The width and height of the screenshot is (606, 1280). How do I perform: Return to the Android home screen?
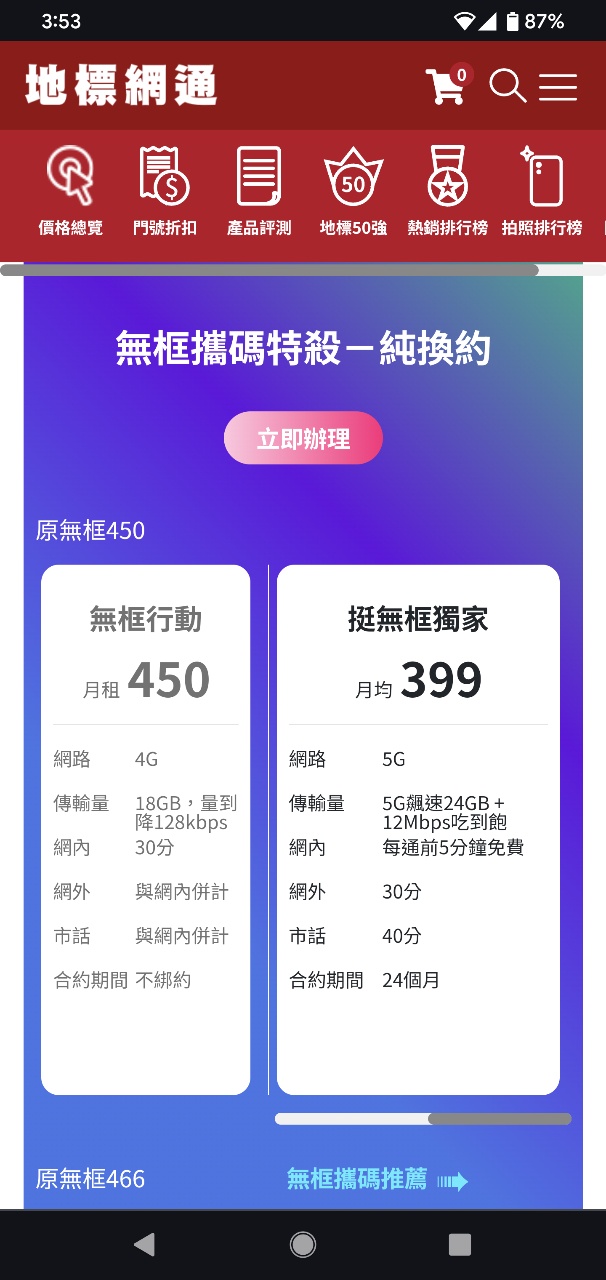coord(303,1244)
